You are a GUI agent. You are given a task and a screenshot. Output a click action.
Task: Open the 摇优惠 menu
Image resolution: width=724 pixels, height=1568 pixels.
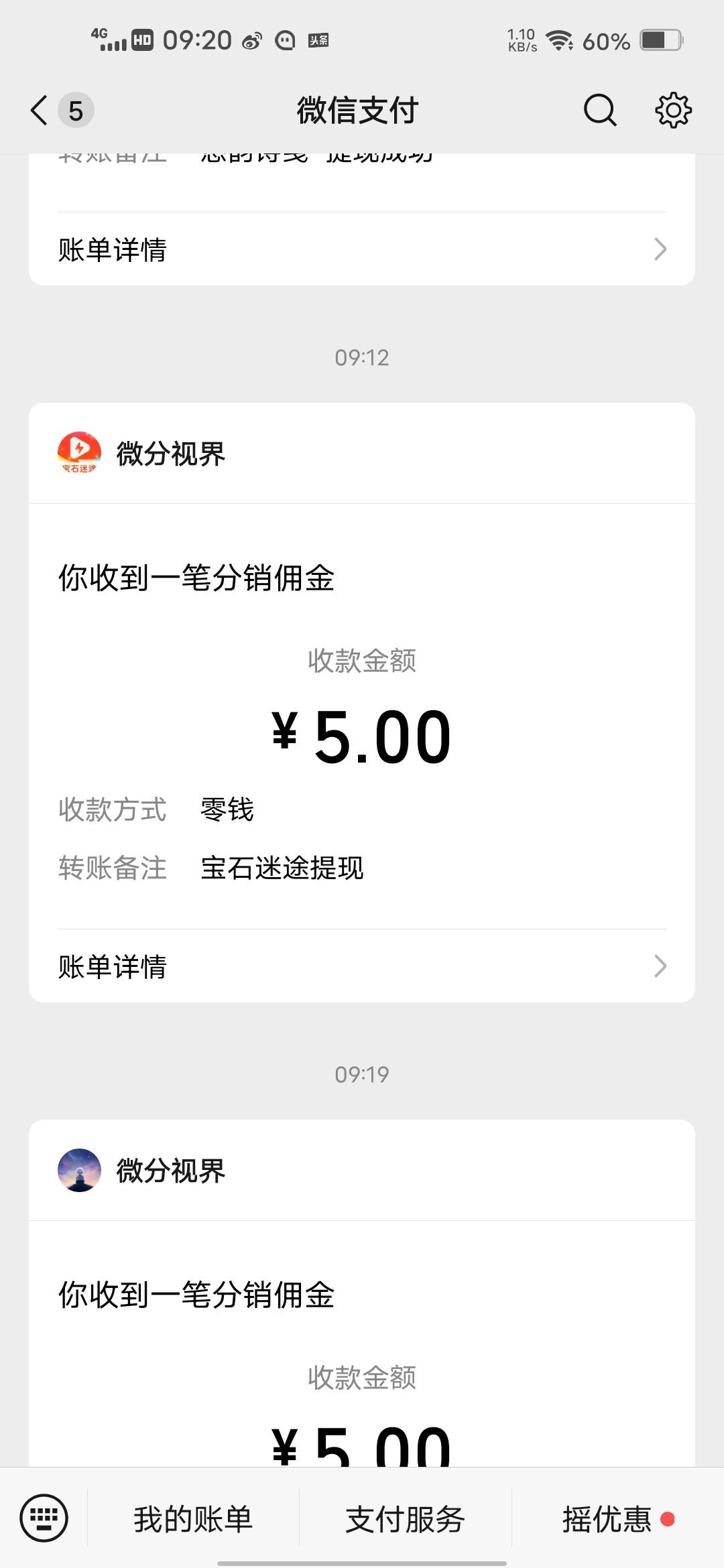607,1519
